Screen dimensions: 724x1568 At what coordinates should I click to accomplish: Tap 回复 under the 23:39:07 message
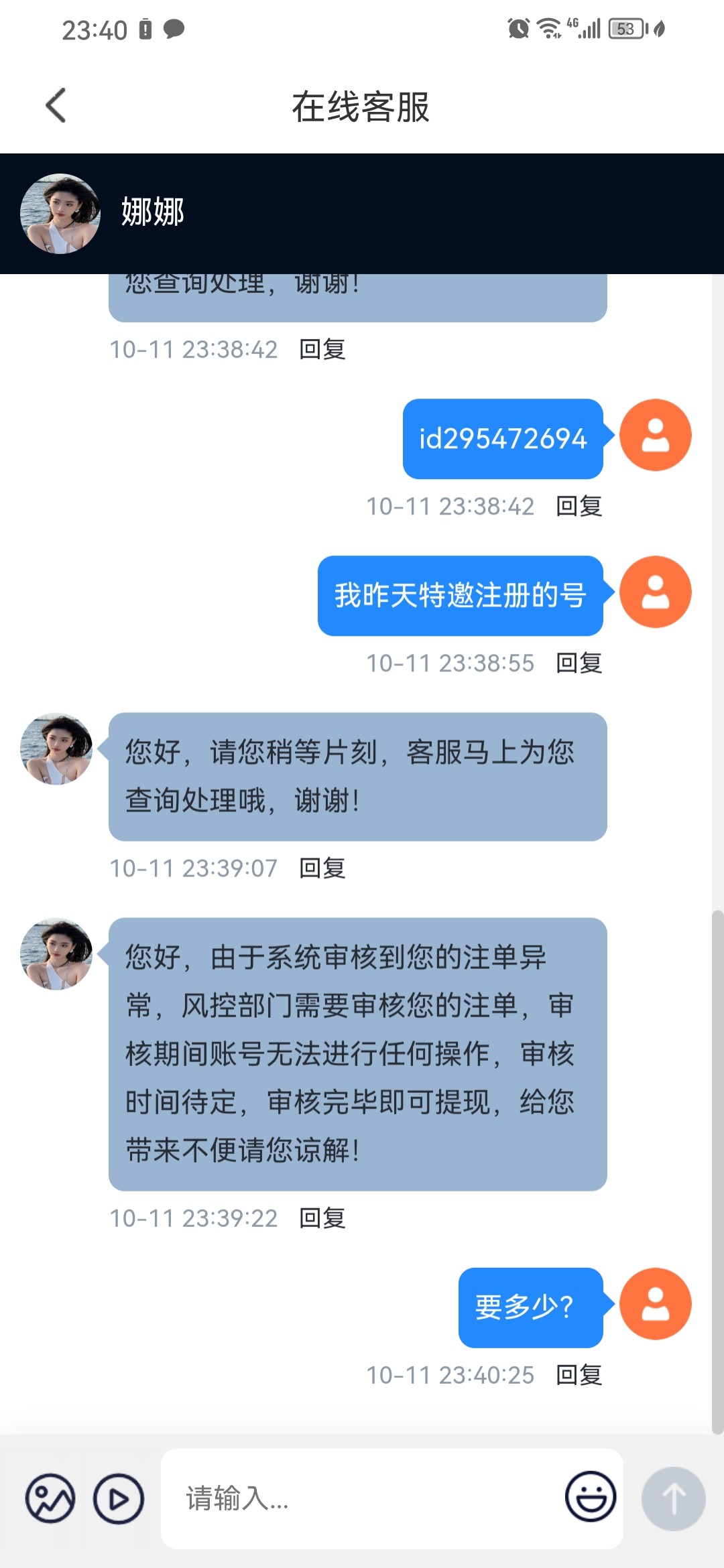click(322, 868)
